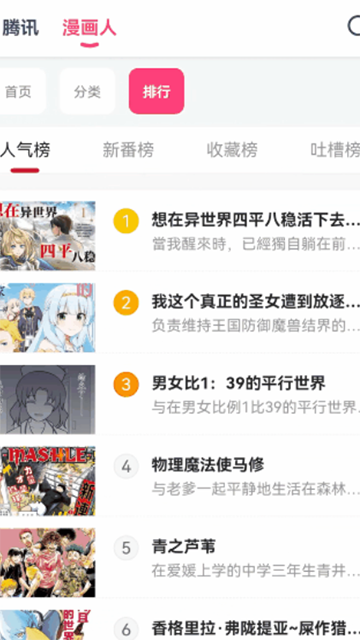View the 吐槽榜 ranking tab
The image size is (360, 640).
(335, 150)
